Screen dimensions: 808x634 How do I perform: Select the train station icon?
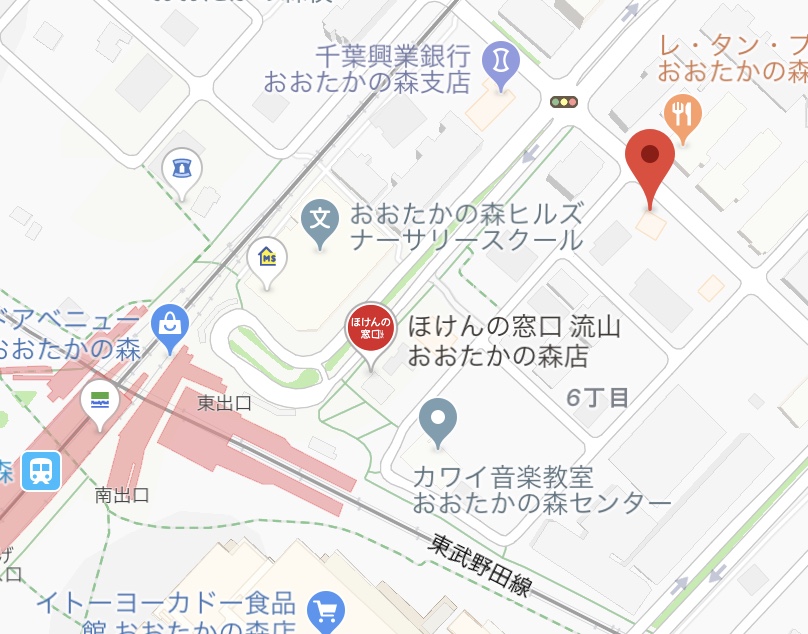pyautogui.click(x=41, y=470)
